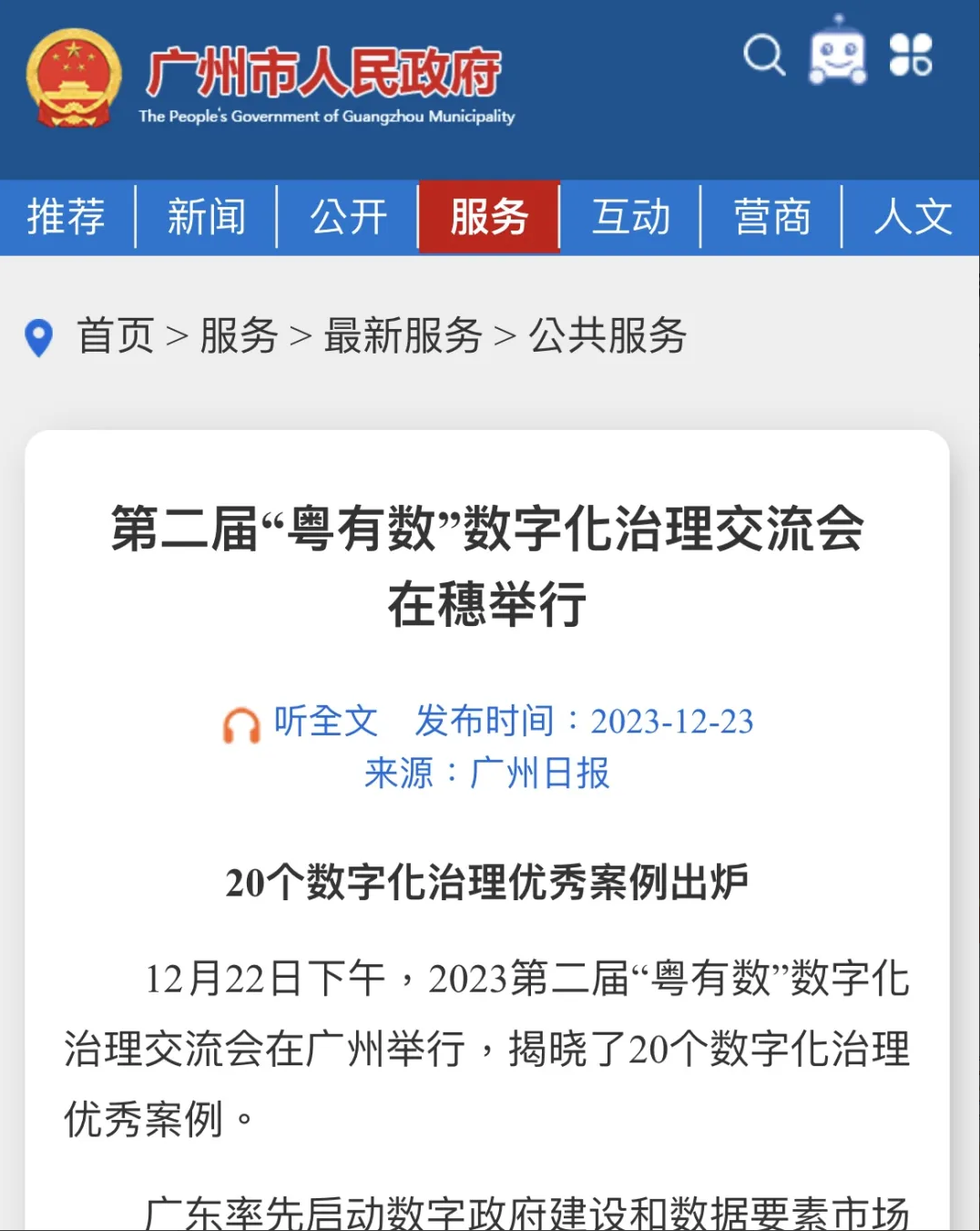The image size is (980, 1231).
Task: Switch to the 营商 tab
Action: 771,217
